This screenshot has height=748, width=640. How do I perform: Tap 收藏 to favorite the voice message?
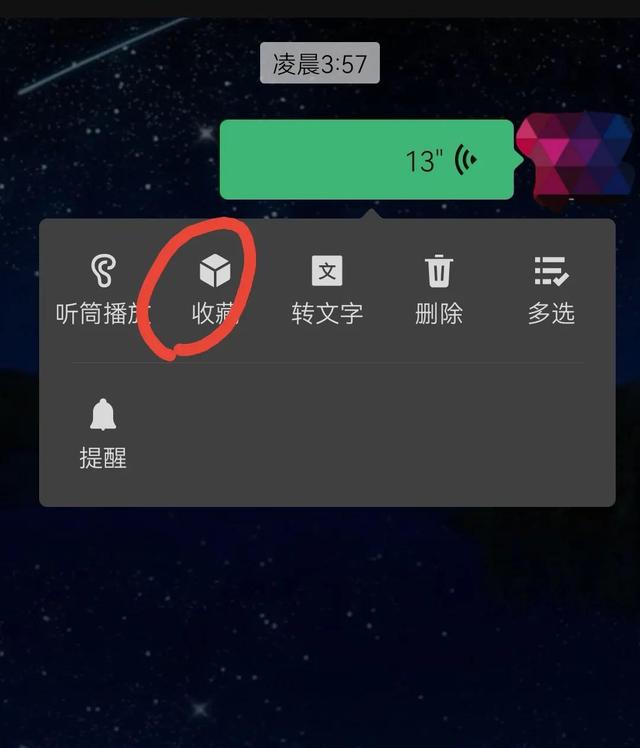[x=214, y=288]
